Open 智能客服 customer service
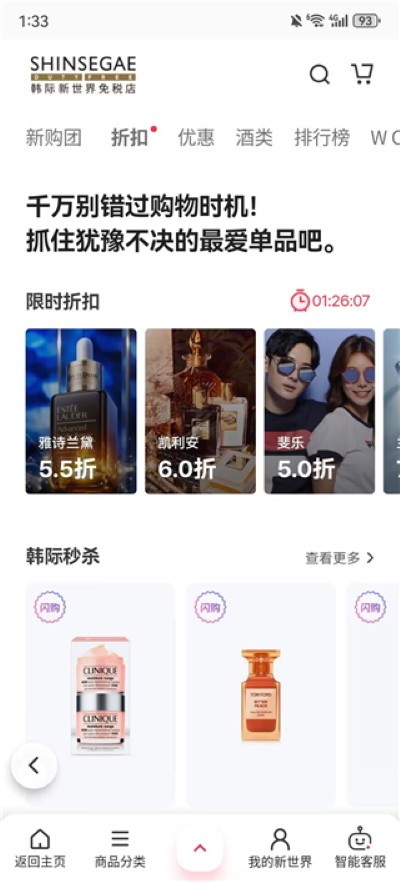This screenshot has width=400, height=882. point(360,848)
